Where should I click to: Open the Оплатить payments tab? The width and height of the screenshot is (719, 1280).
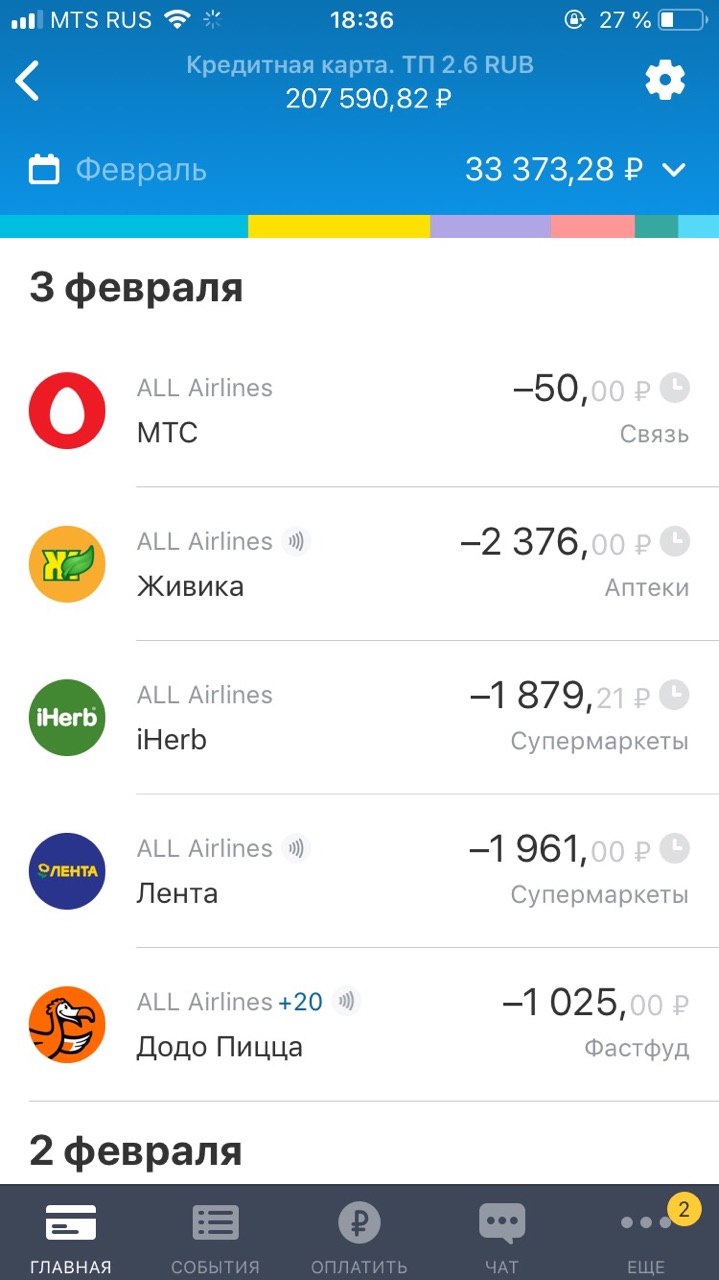359,1234
